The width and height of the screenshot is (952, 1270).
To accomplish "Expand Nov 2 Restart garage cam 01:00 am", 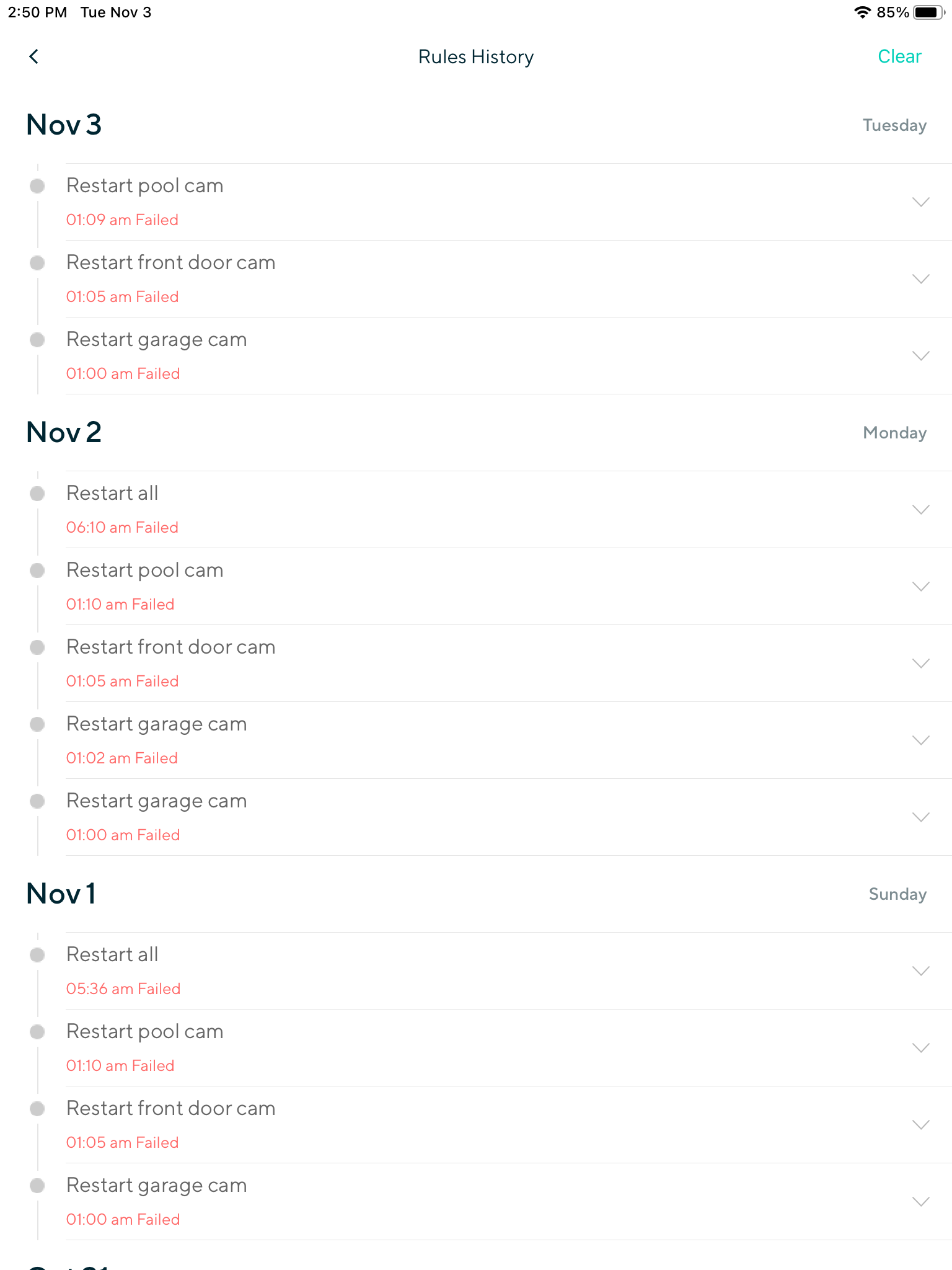I will click(920, 817).
